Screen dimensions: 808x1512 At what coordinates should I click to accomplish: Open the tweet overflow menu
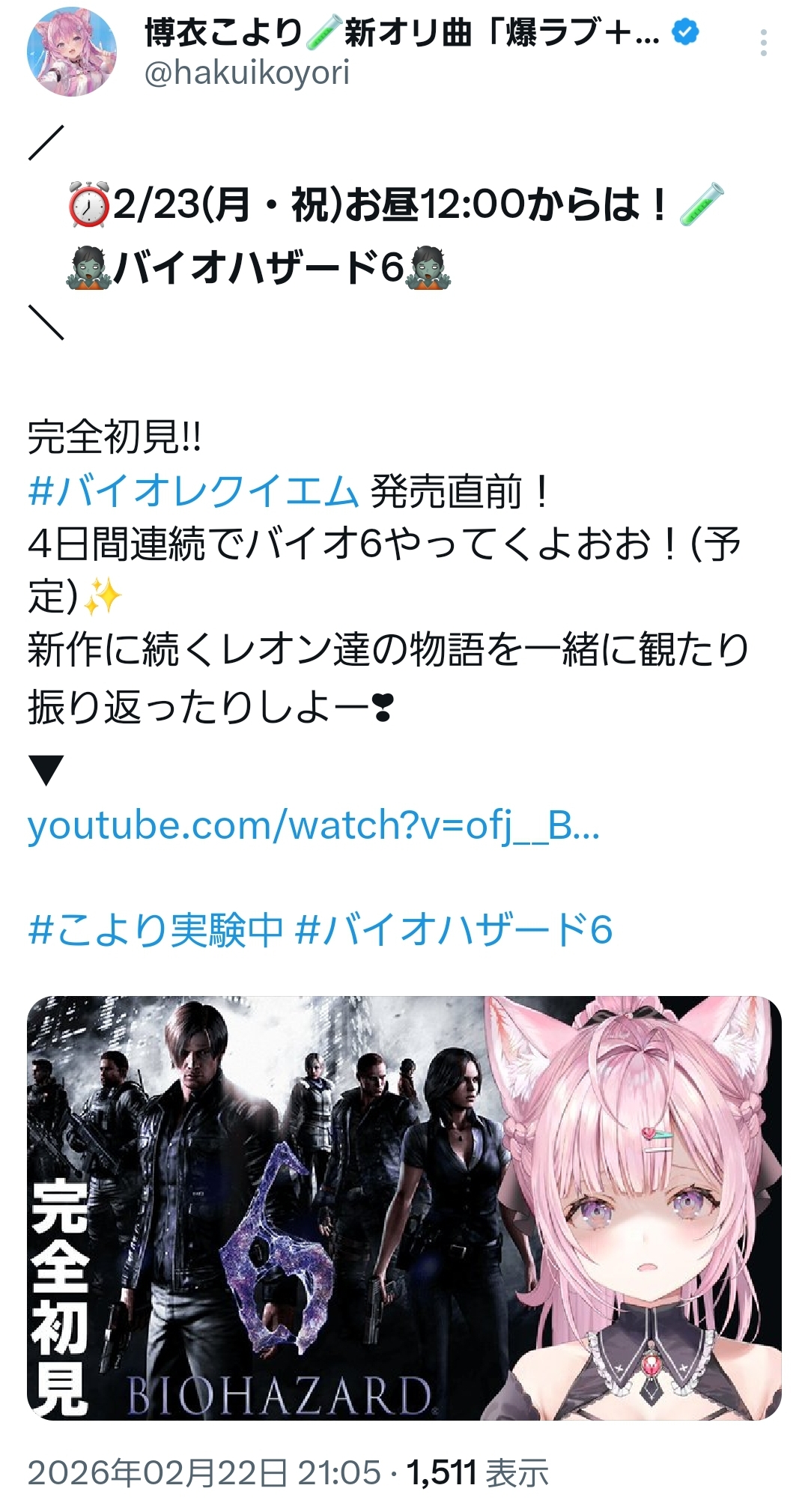763,43
